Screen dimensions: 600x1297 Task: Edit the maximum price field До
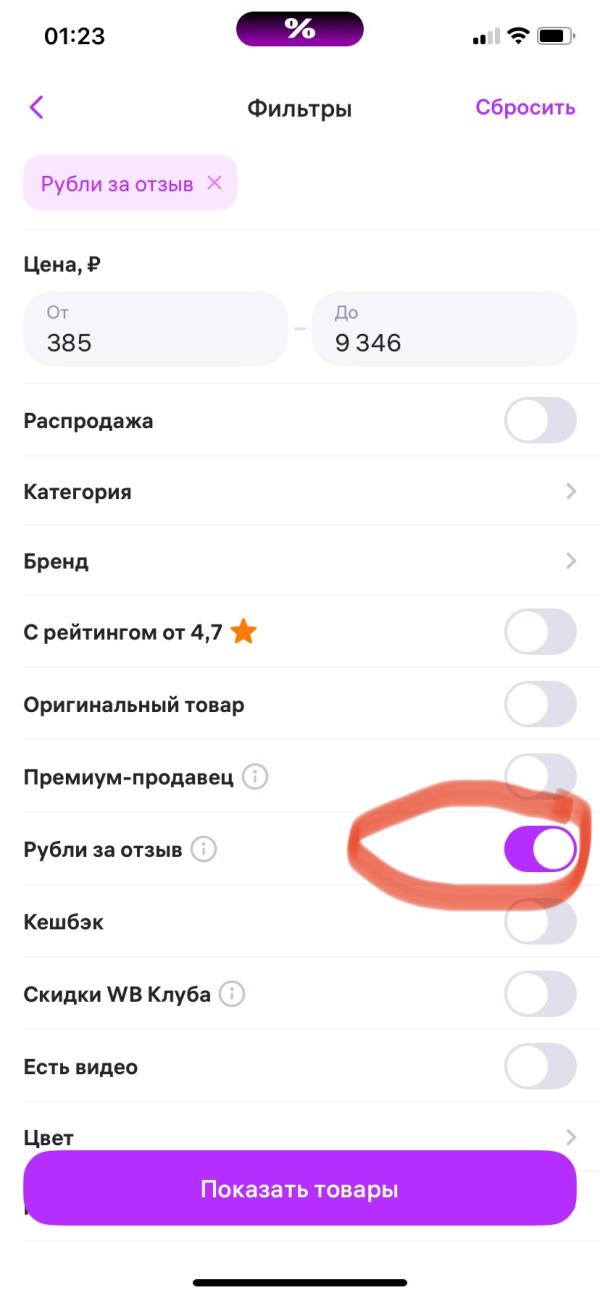pyautogui.click(x=444, y=329)
